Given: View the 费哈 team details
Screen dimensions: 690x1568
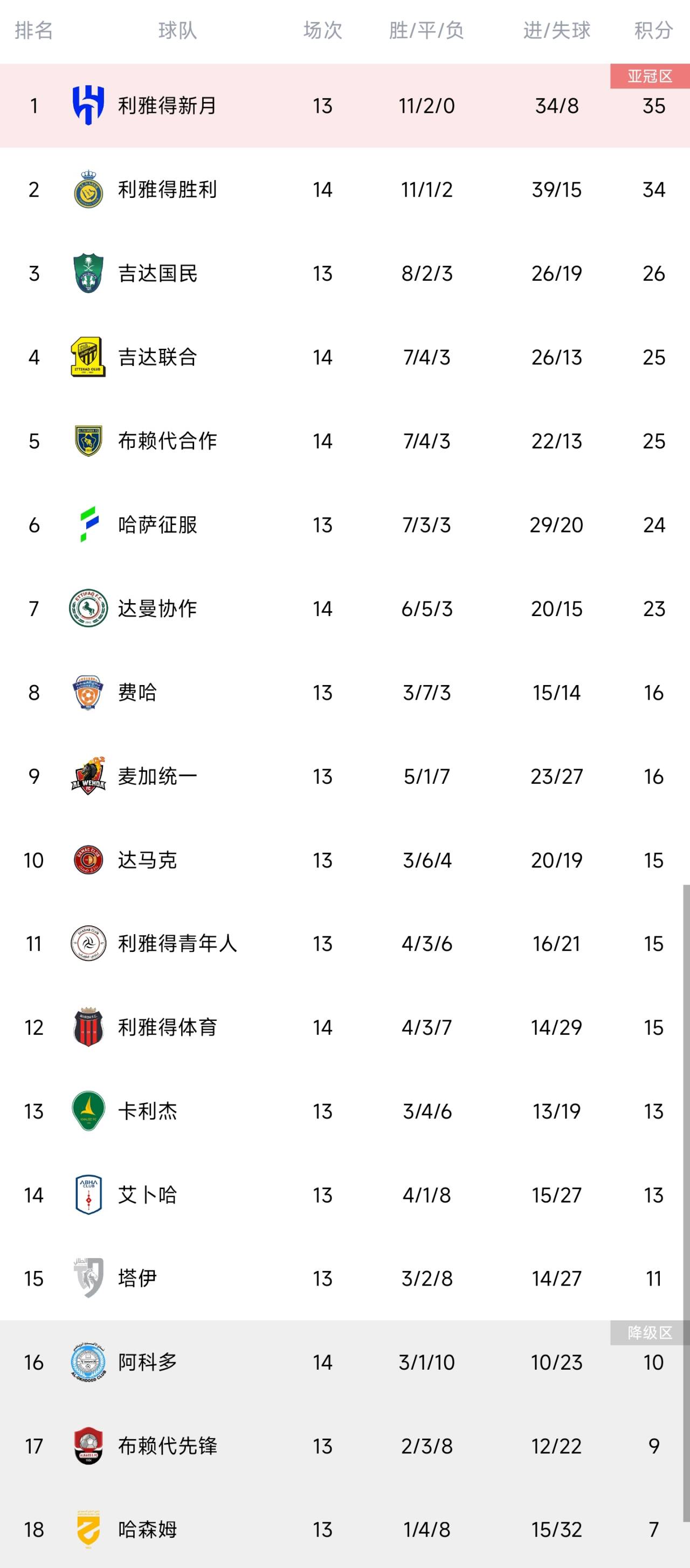Looking at the screenshot, I should [x=137, y=692].
